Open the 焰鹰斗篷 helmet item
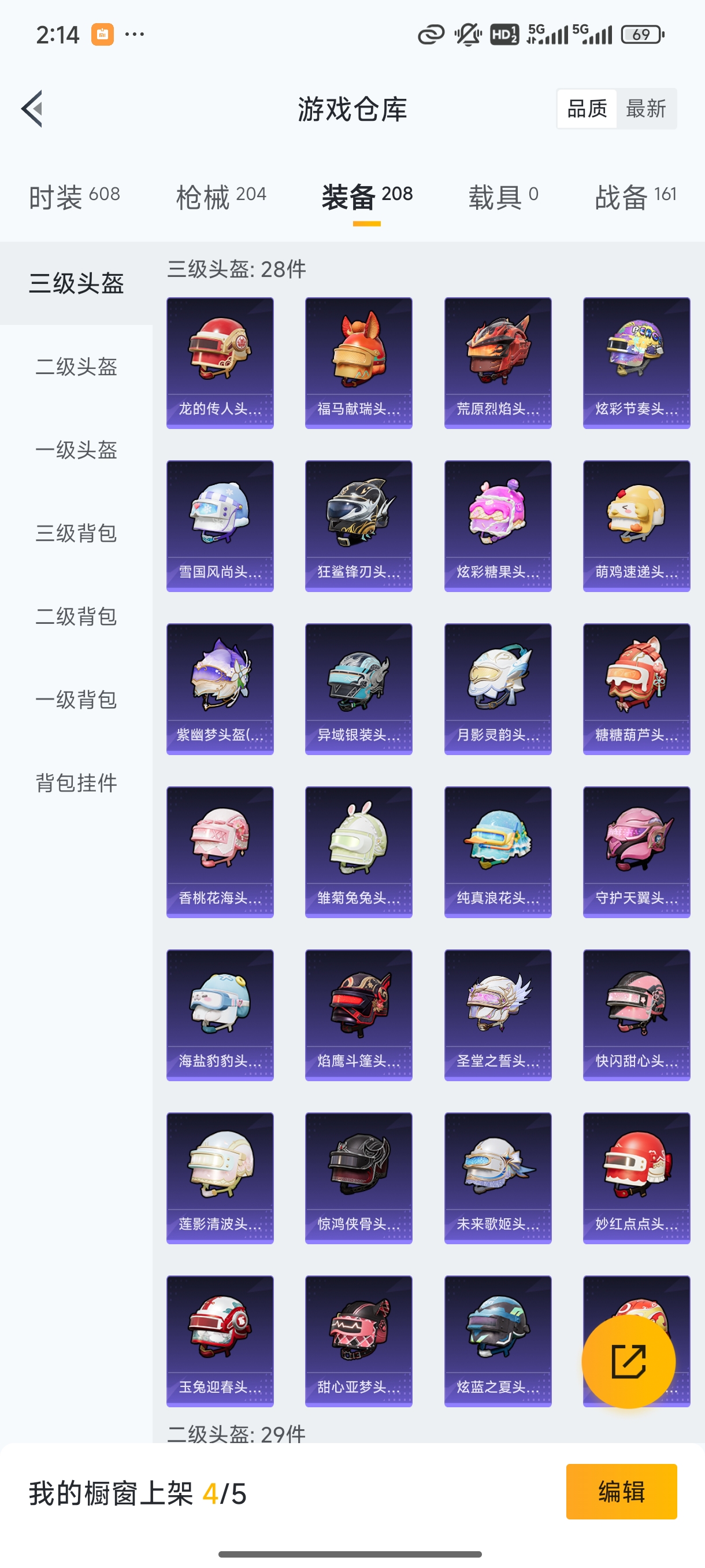This screenshot has width=705, height=1568. (x=358, y=1015)
